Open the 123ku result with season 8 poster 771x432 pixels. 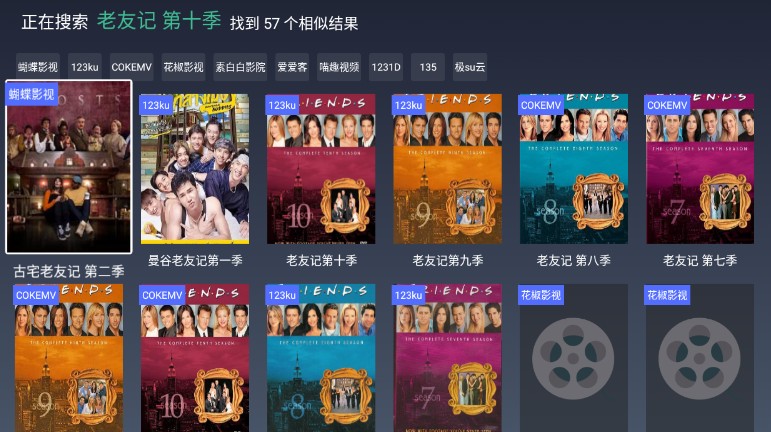321,358
